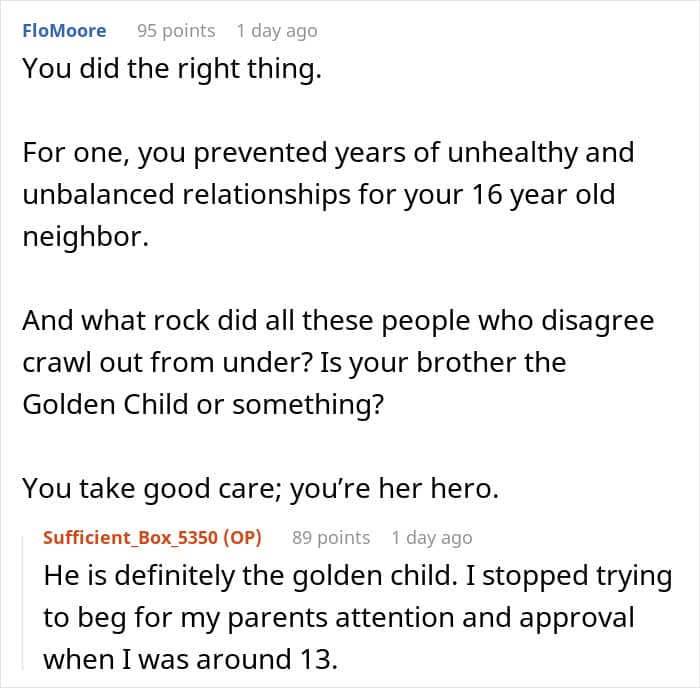Open FloMoore's user profile
This screenshot has height=688, width=700.
(64, 31)
